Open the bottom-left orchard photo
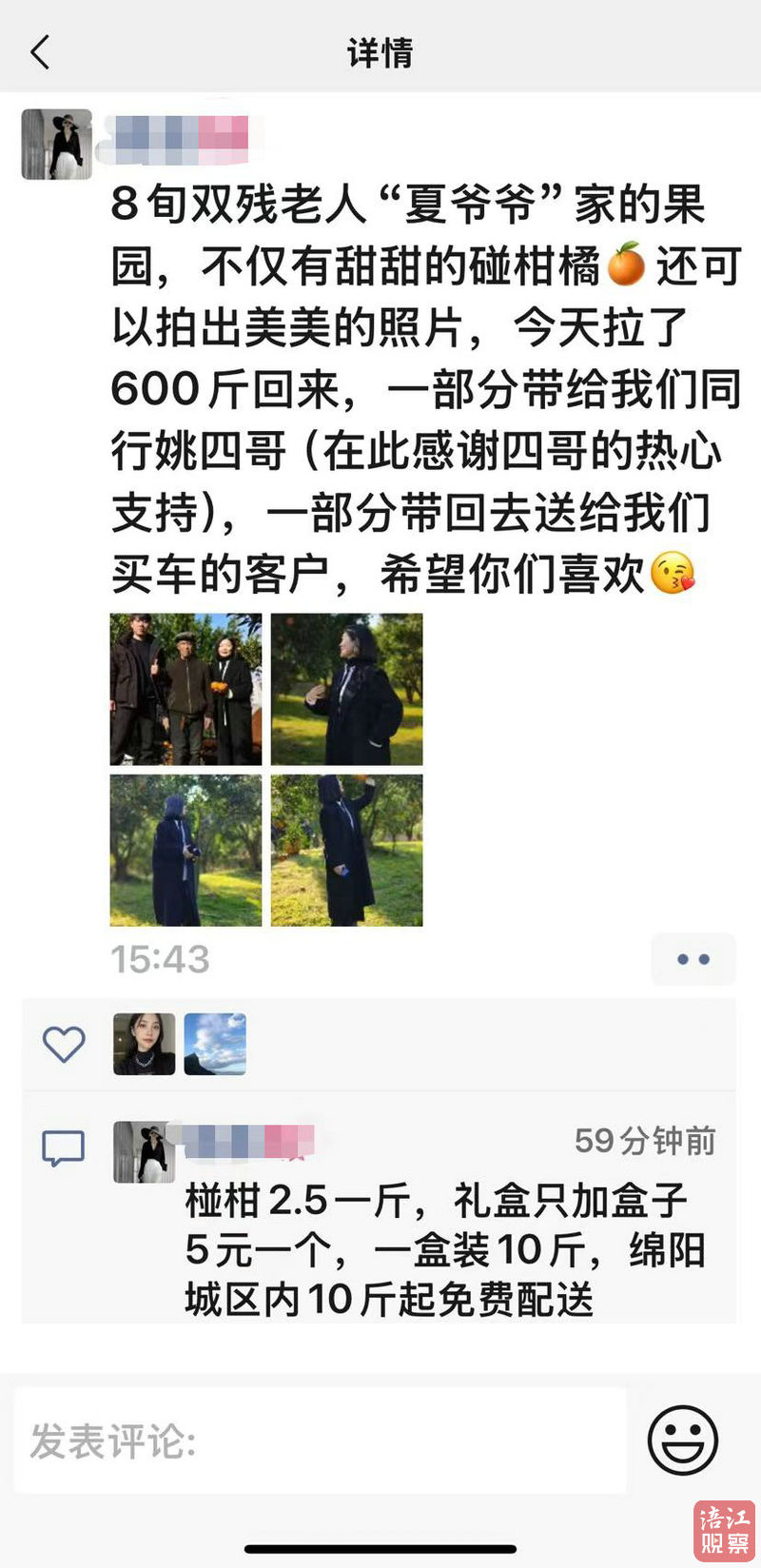The image size is (761, 1568). click(x=185, y=850)
